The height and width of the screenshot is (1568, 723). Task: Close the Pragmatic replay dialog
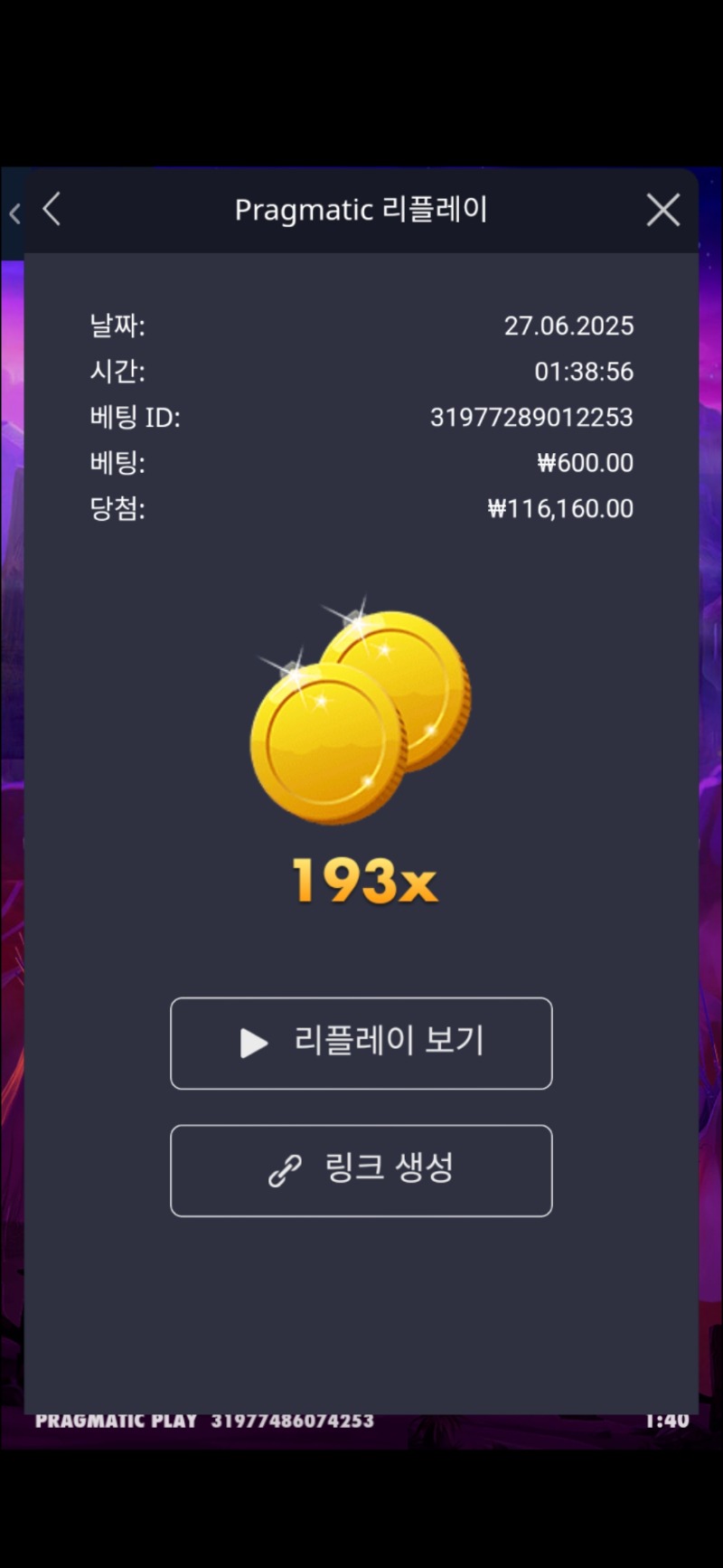pos(663,211)
